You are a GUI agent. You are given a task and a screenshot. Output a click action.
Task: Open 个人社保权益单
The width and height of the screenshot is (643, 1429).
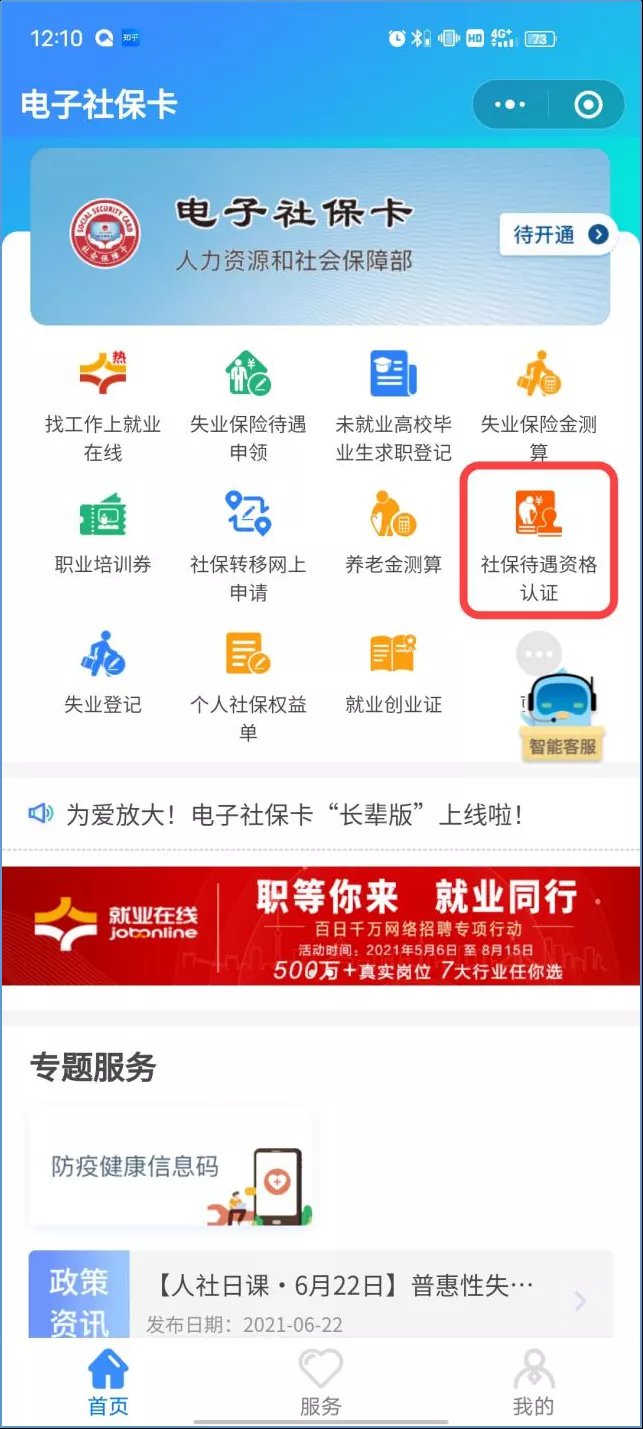click(x=248, y=686)
